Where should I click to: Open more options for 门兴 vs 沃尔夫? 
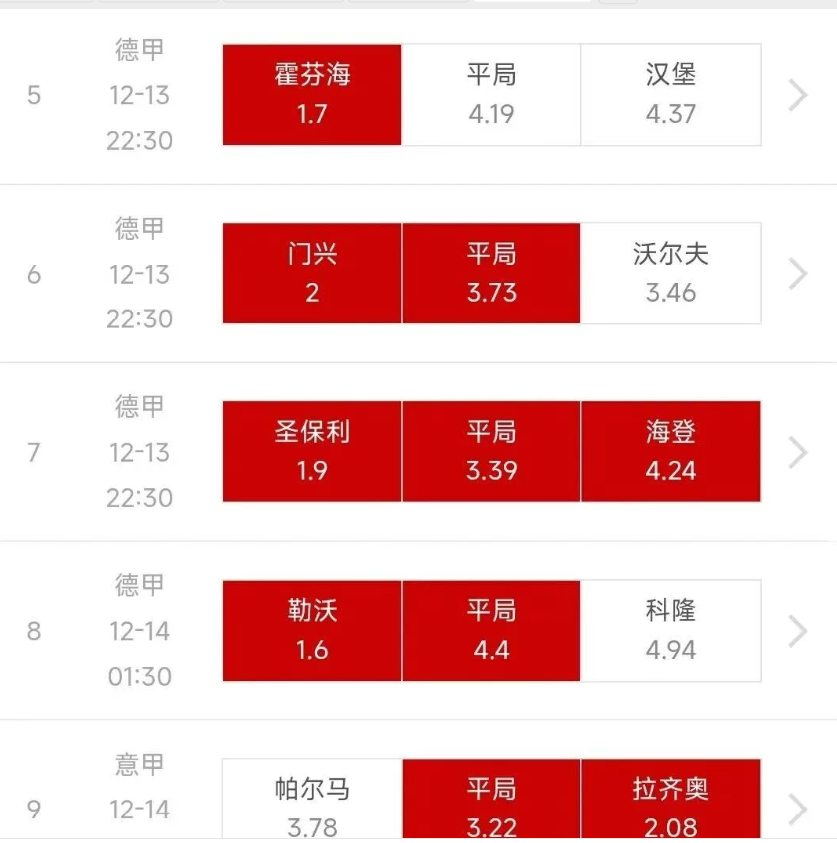click(798, 273)
